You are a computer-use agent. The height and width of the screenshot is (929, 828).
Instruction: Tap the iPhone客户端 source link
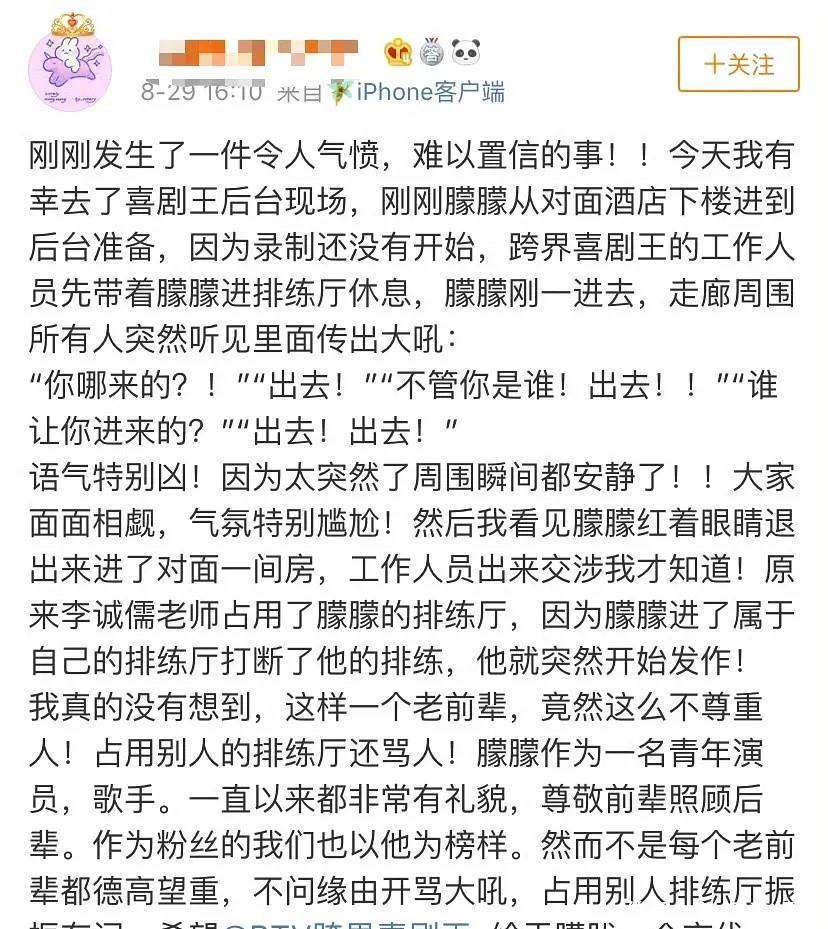click(x=430, y=93)
